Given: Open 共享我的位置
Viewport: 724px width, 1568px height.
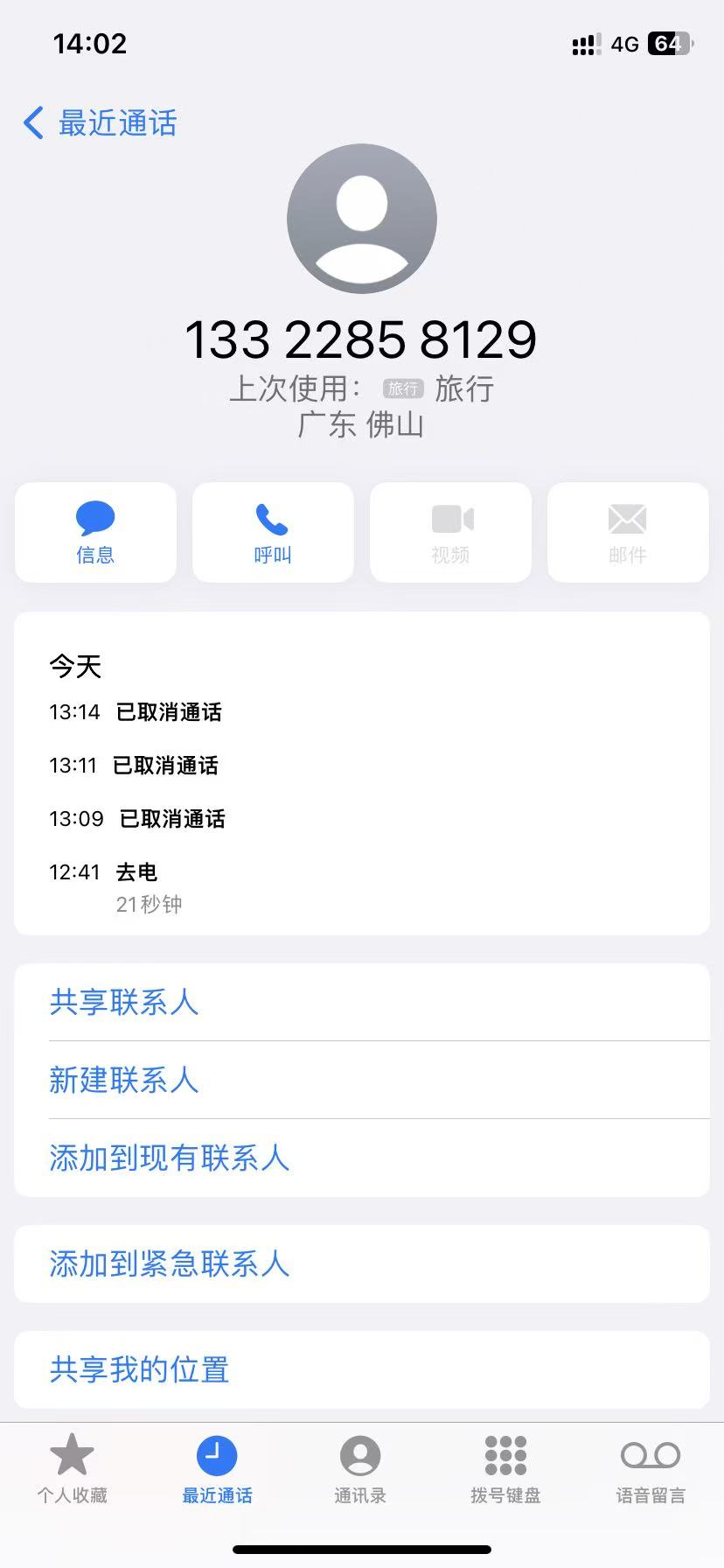Looking at the screenshot, I should click(140, 1369).
